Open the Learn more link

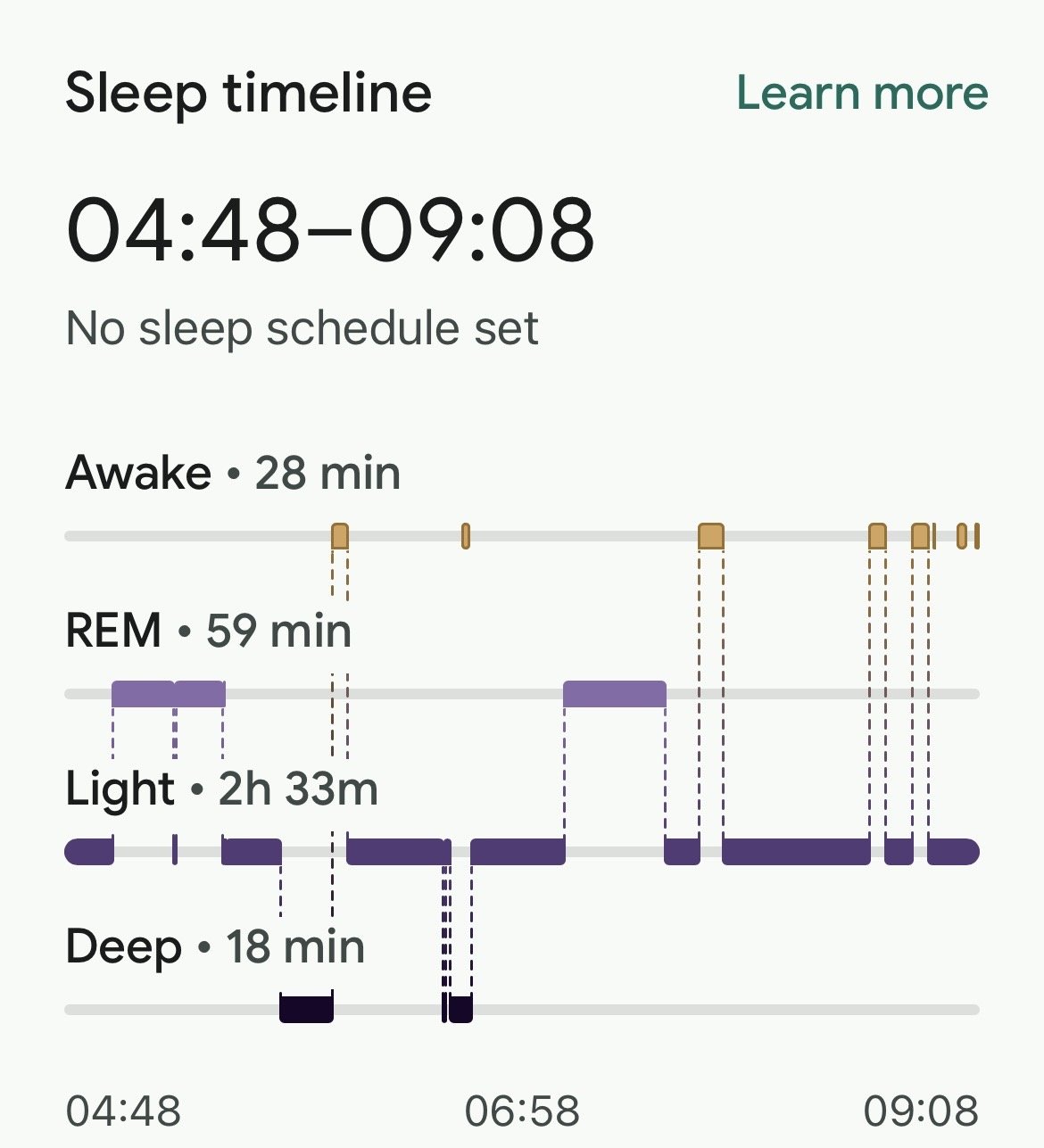[862, 94]
